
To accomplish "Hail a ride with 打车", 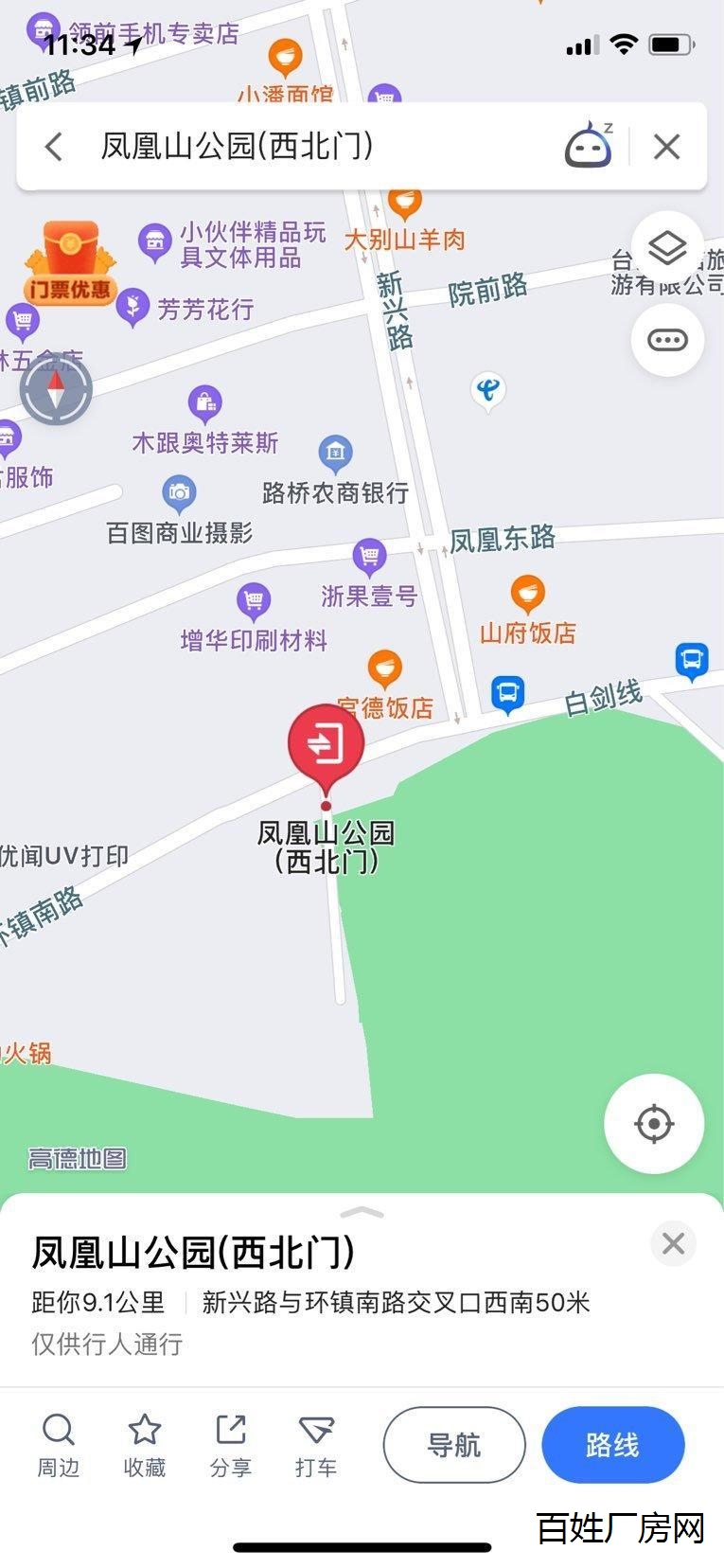I will pos(316,1445).
